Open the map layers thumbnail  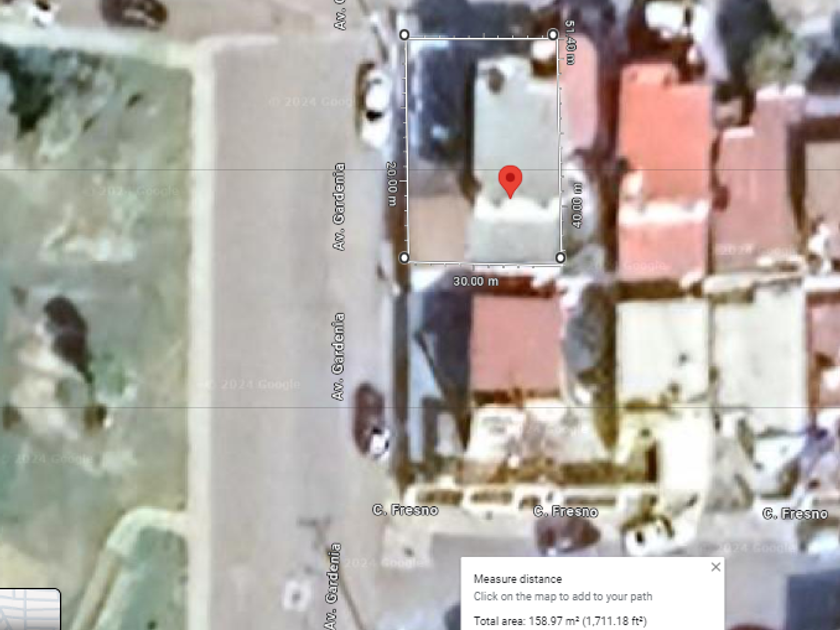tap(30, 609)
